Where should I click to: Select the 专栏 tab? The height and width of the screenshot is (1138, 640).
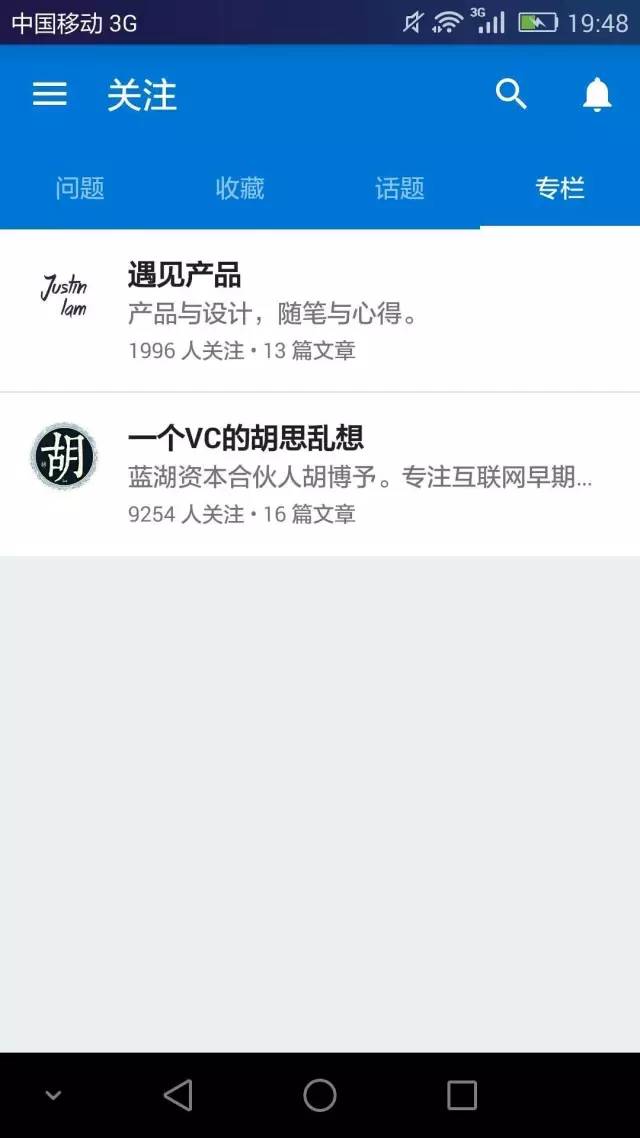[559, 189]
